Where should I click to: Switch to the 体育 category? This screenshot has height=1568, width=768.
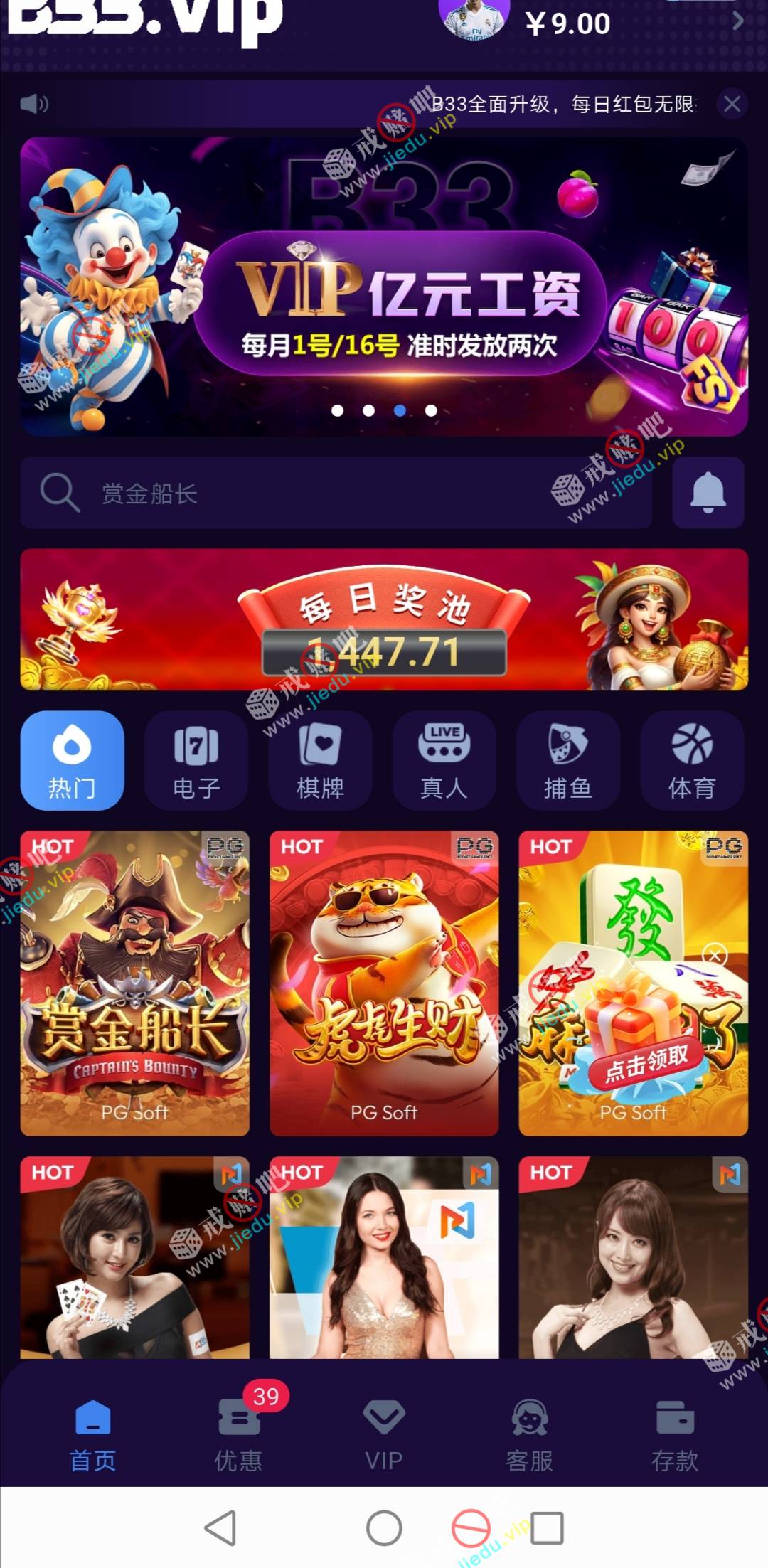(692, 760)
